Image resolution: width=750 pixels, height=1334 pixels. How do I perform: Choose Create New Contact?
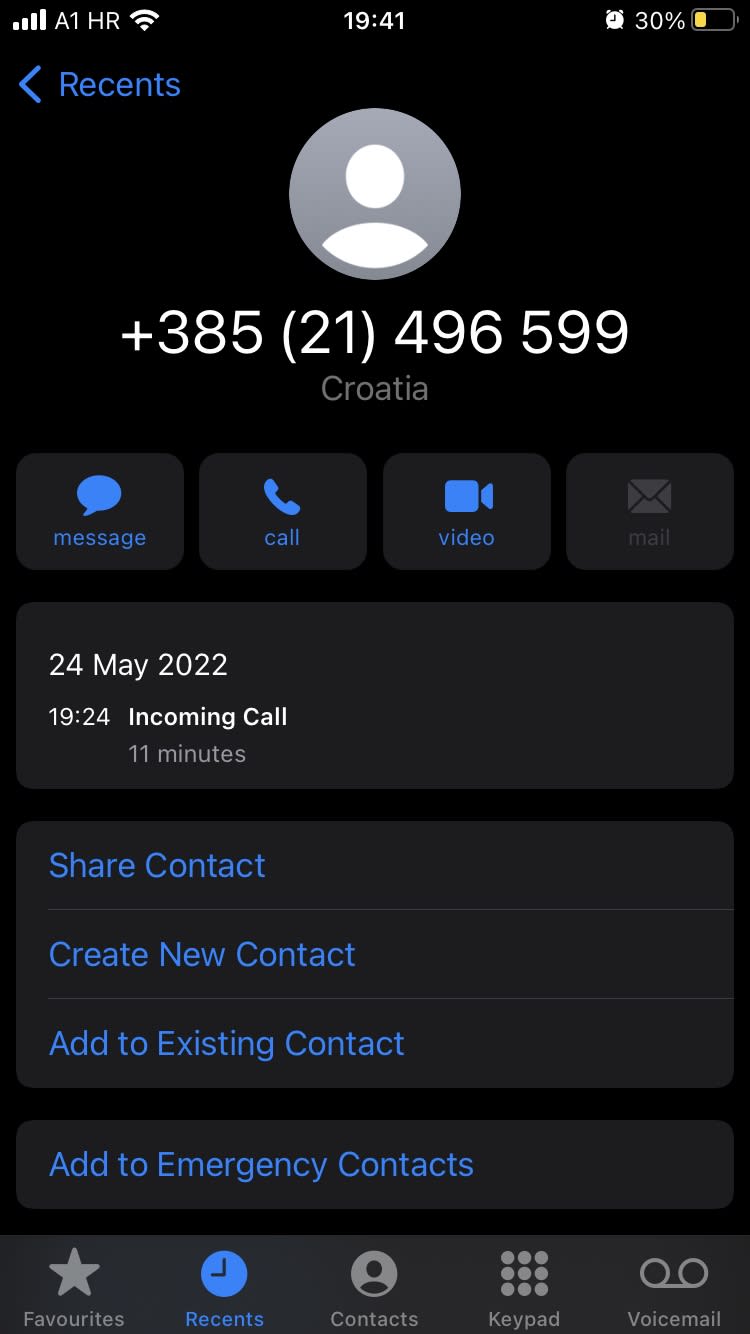[375, 954]
